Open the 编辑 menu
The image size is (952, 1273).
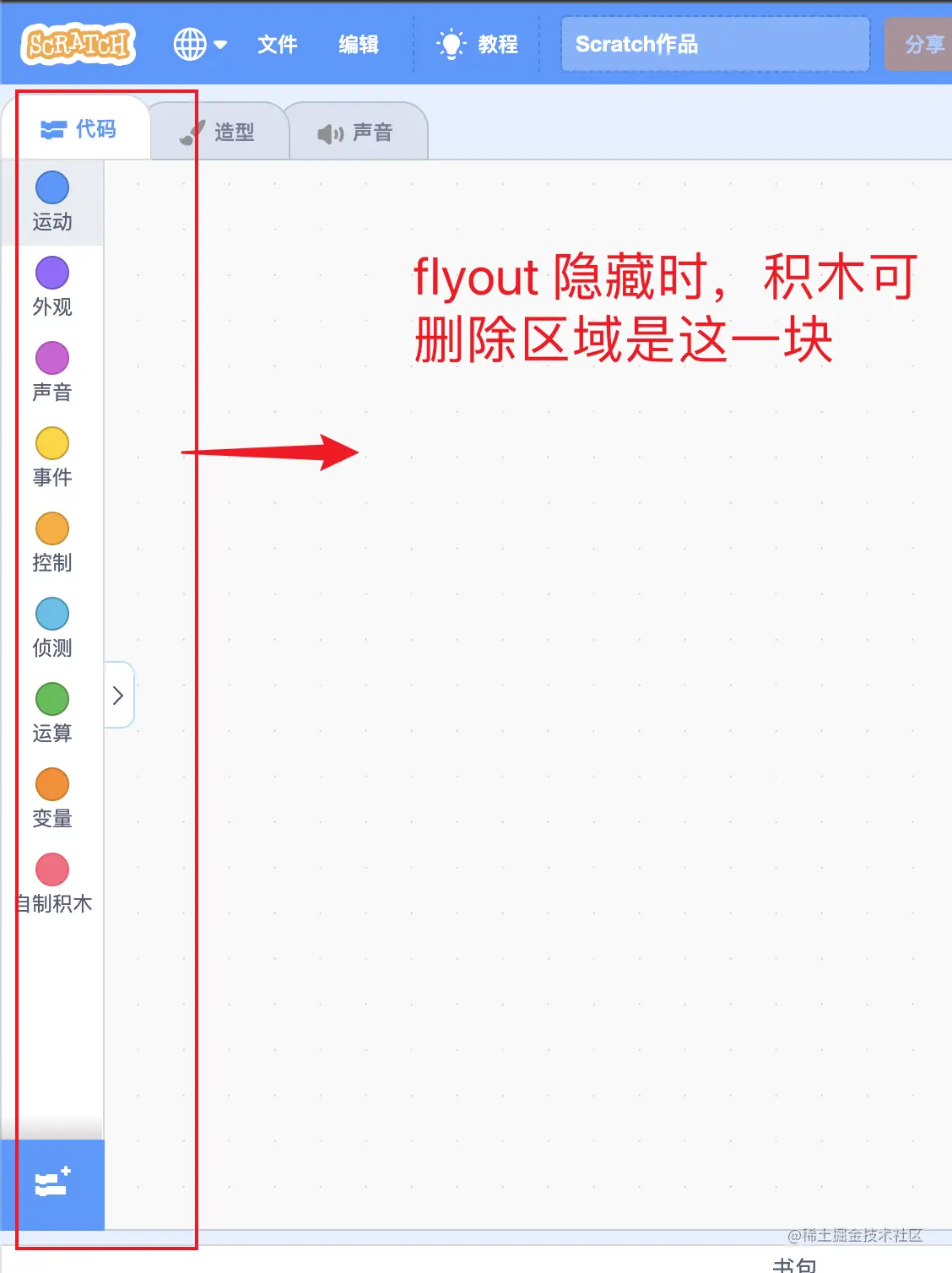point(359,44)
